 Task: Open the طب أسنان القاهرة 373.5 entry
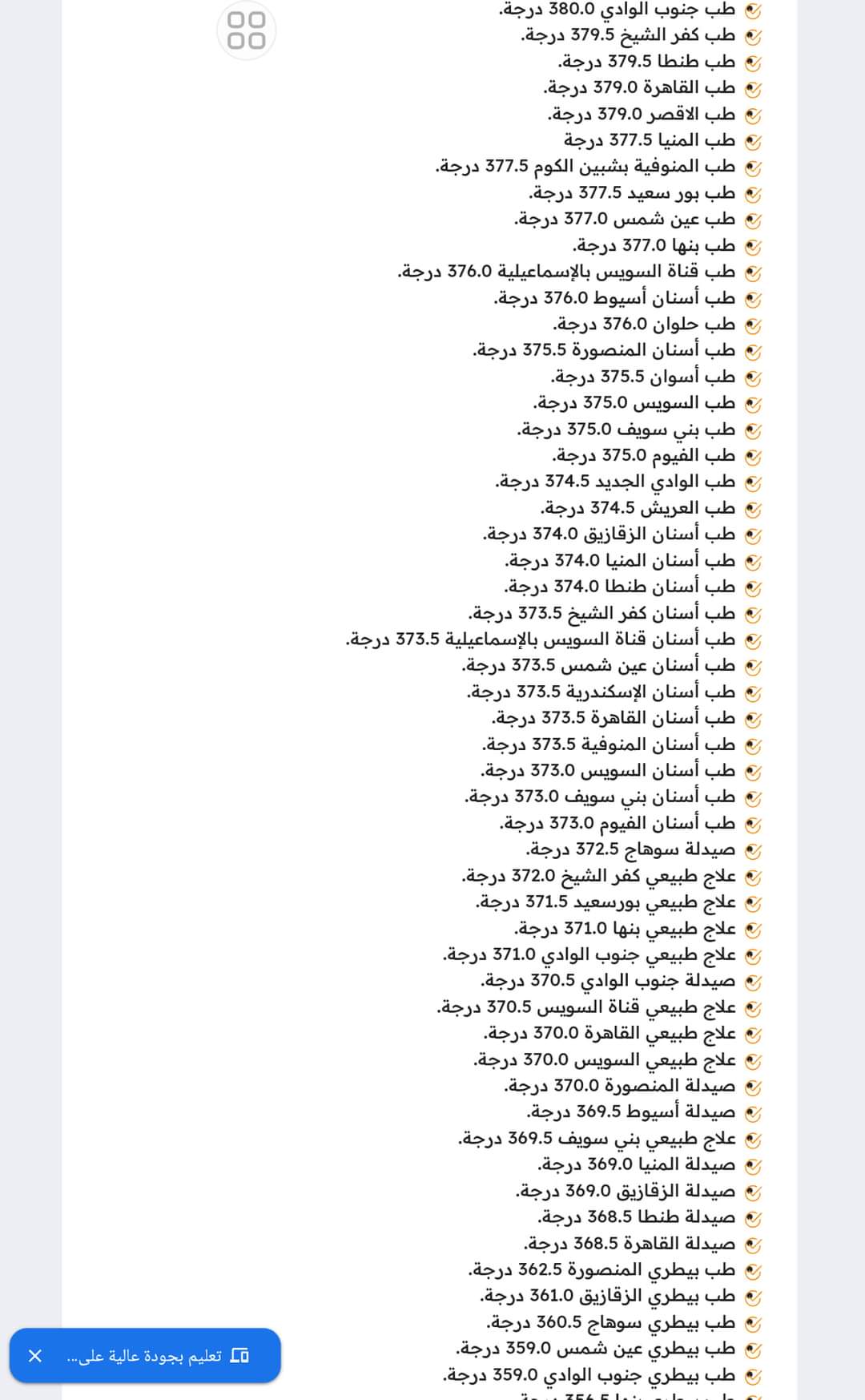[x=633, y=717]
